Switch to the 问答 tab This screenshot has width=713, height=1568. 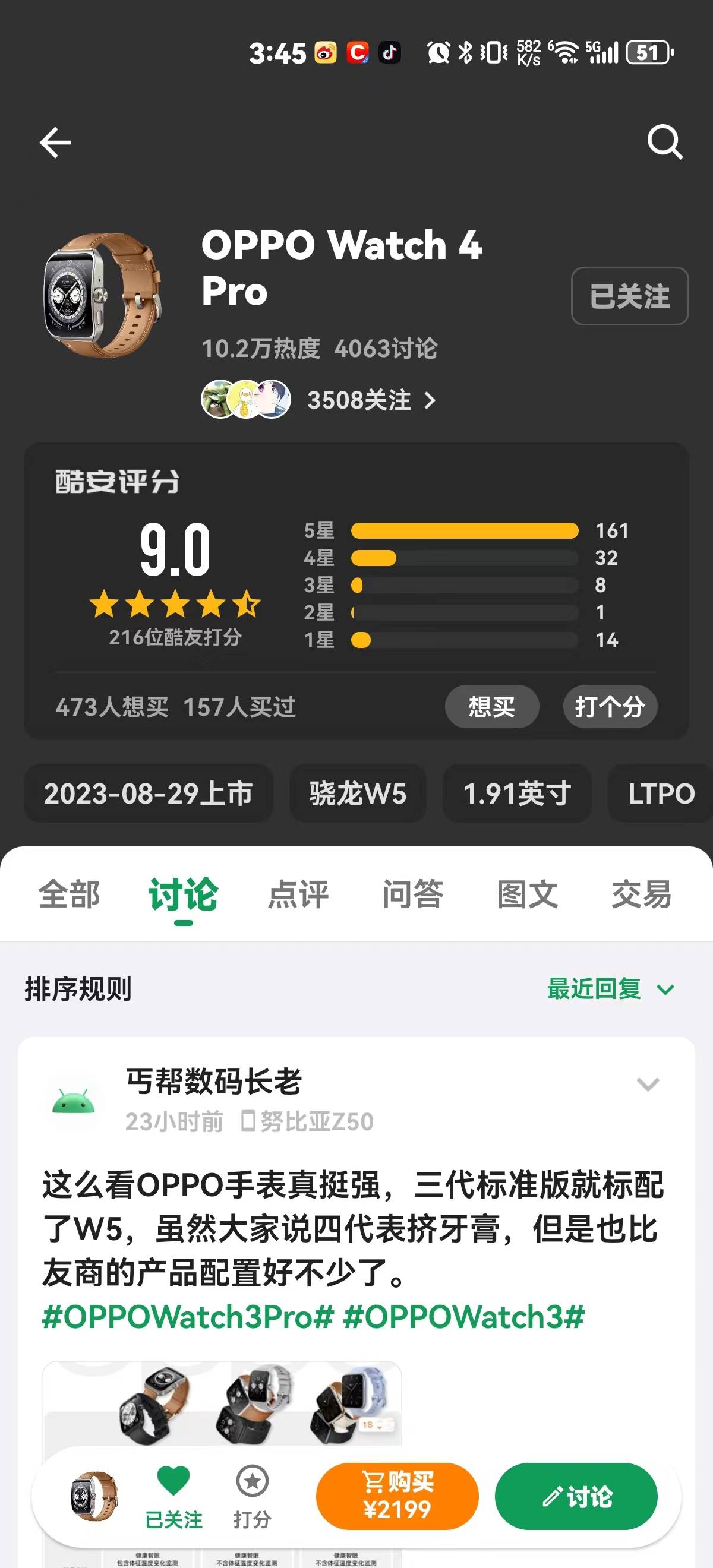[412, 895]
